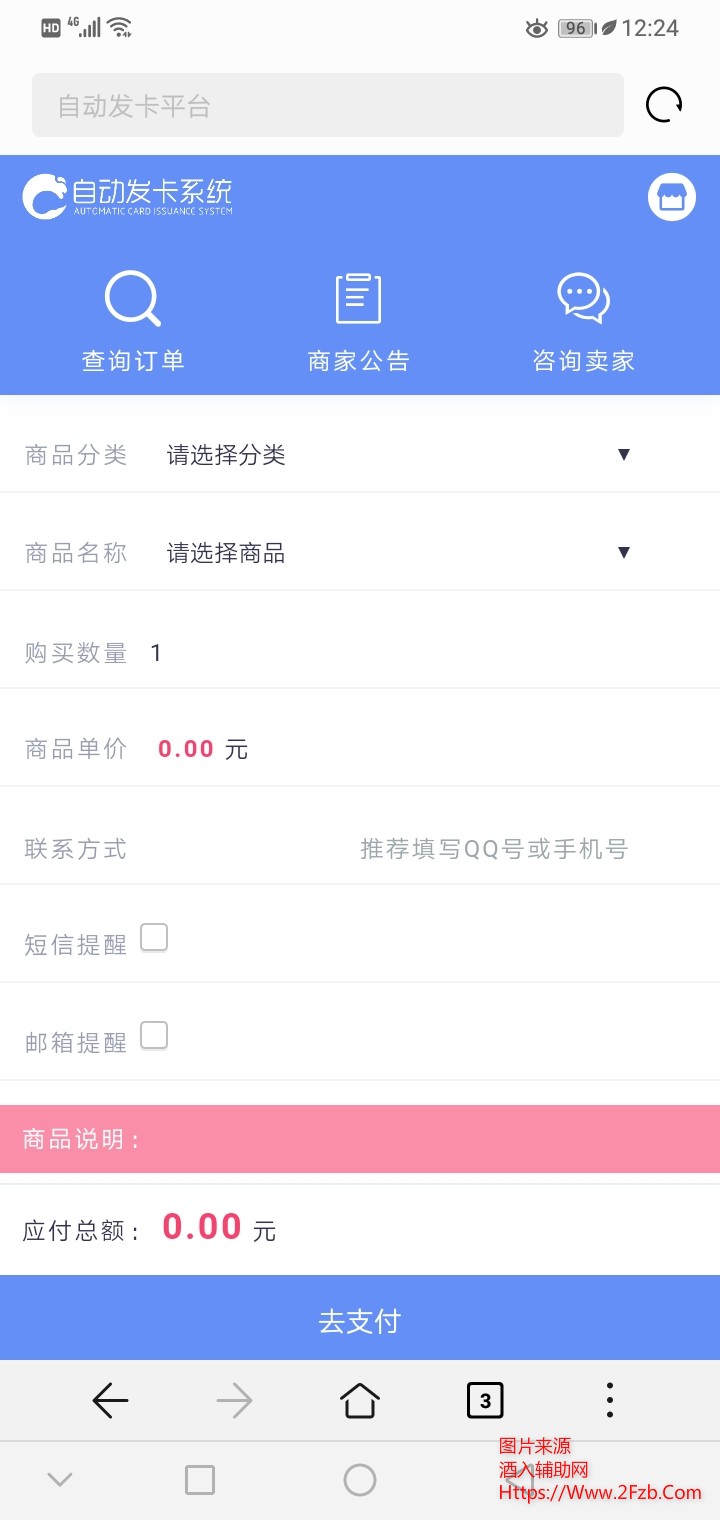Open recent apps with square button

[200, 1480]
